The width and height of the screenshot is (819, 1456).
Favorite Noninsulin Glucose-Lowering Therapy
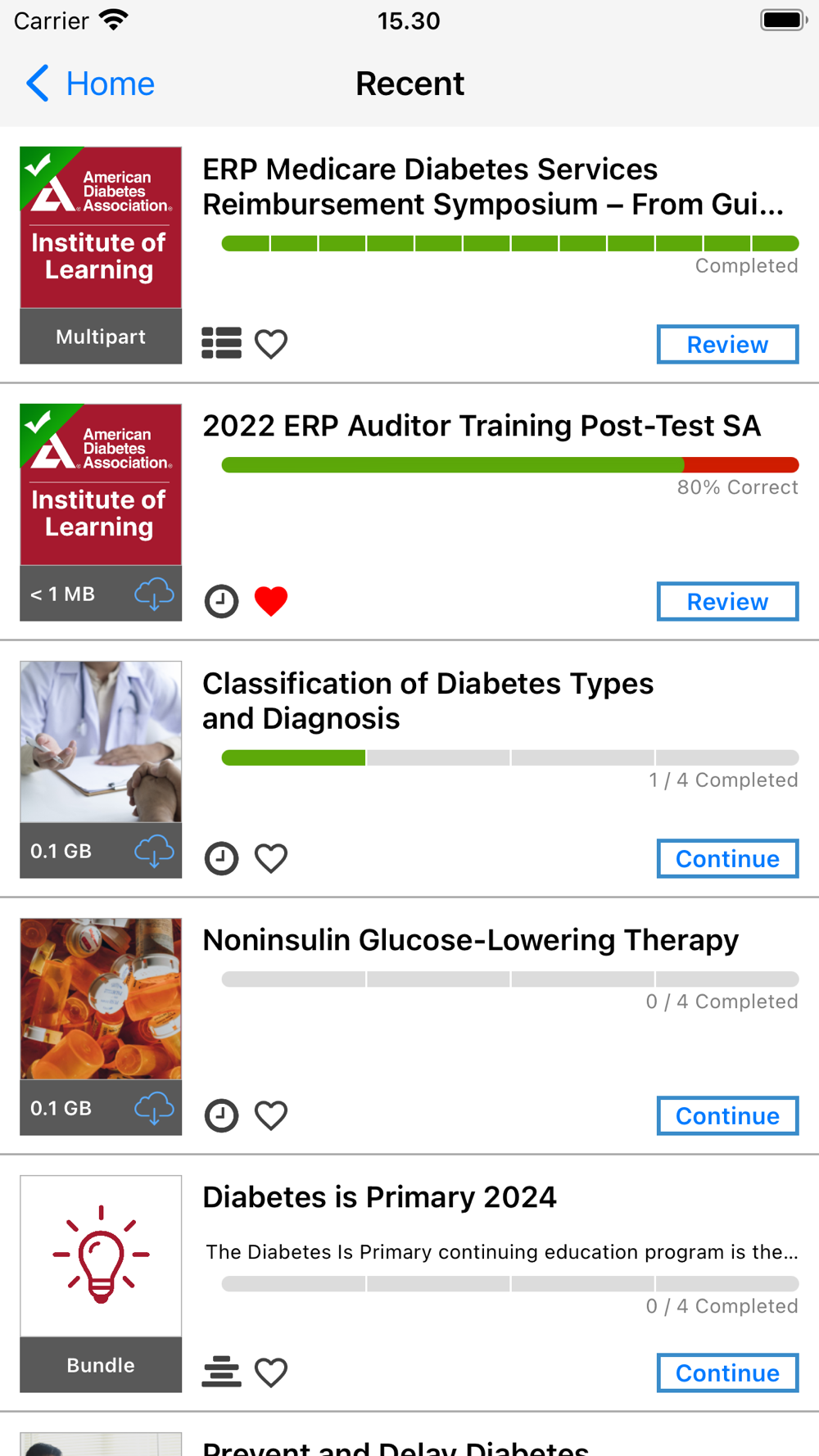(x=271, y=1115)
